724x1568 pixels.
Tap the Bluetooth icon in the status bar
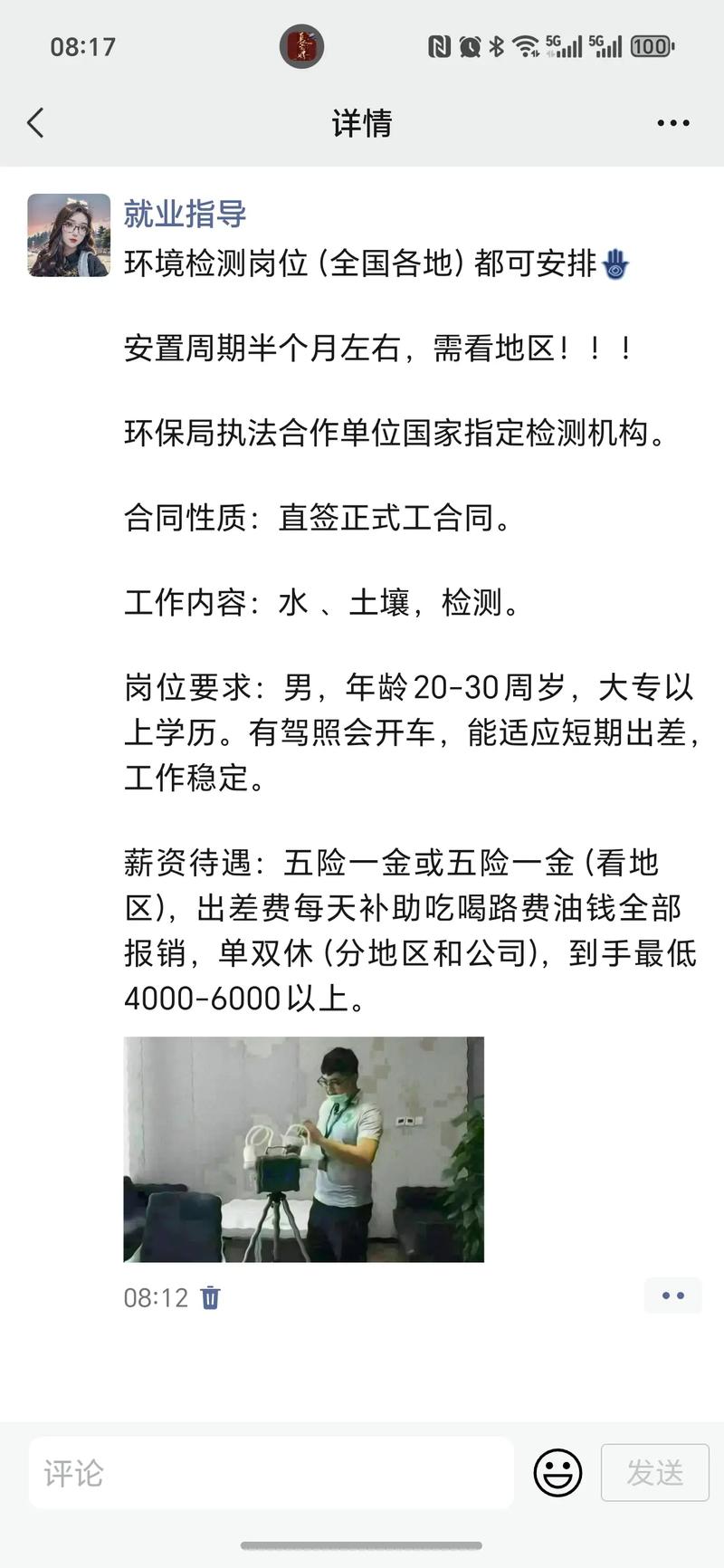tap(498, 44)
